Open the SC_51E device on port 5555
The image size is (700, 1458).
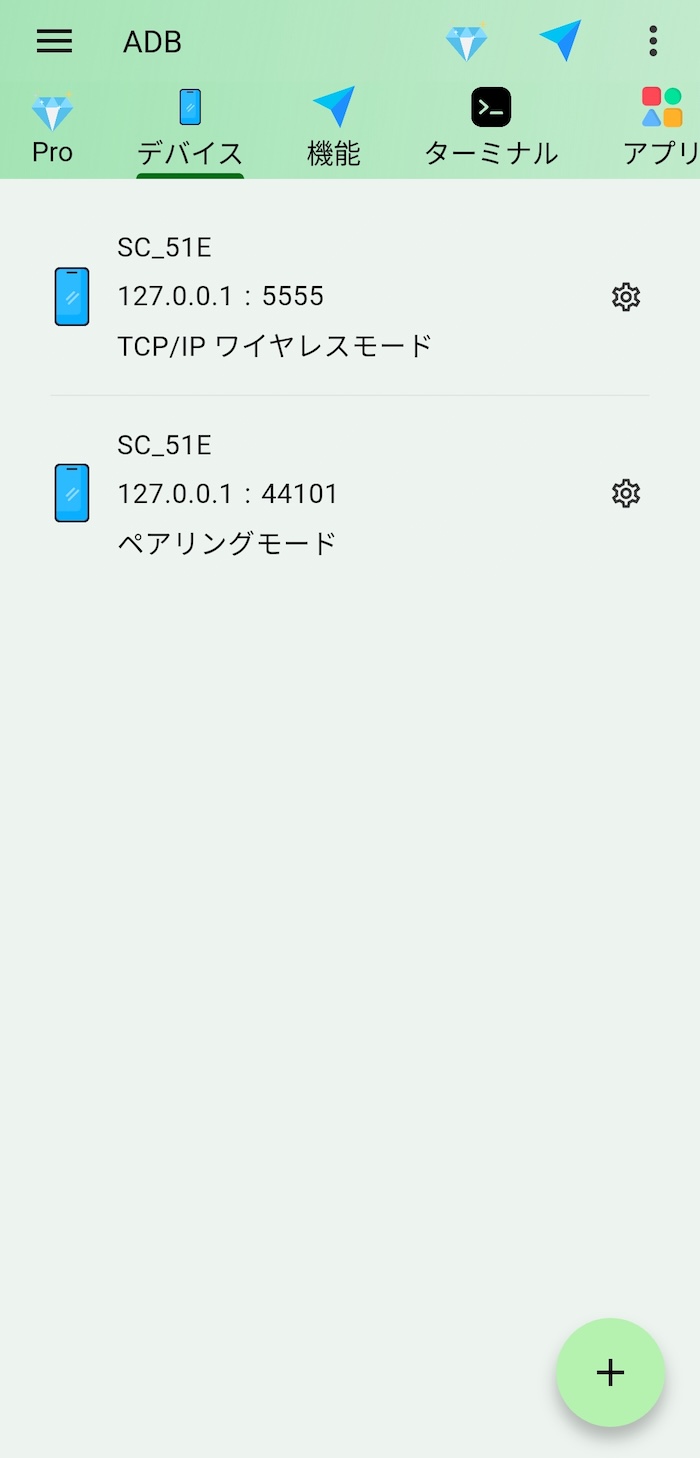click(x=300, y=296)
